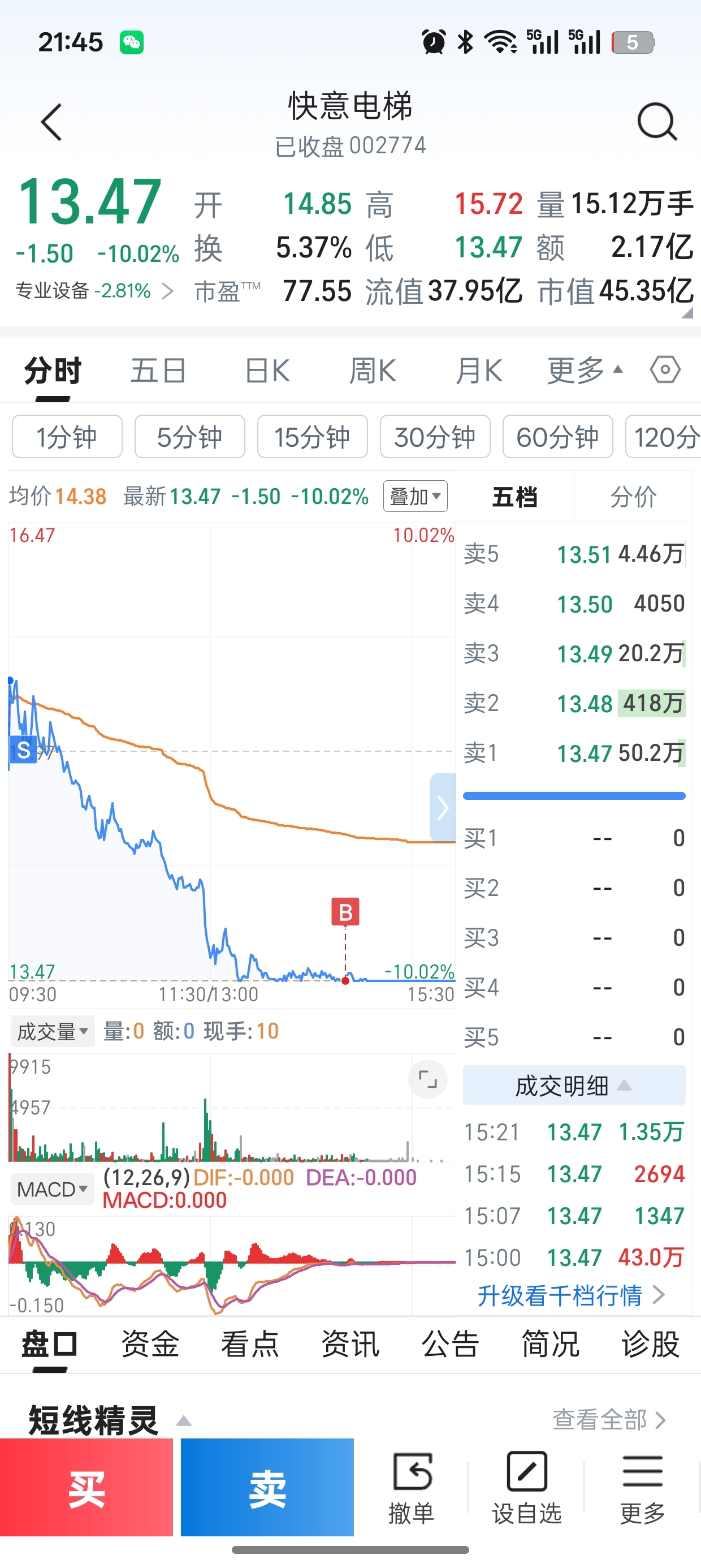
Task: Select the 周K chart tab
Action: point(373,370)
